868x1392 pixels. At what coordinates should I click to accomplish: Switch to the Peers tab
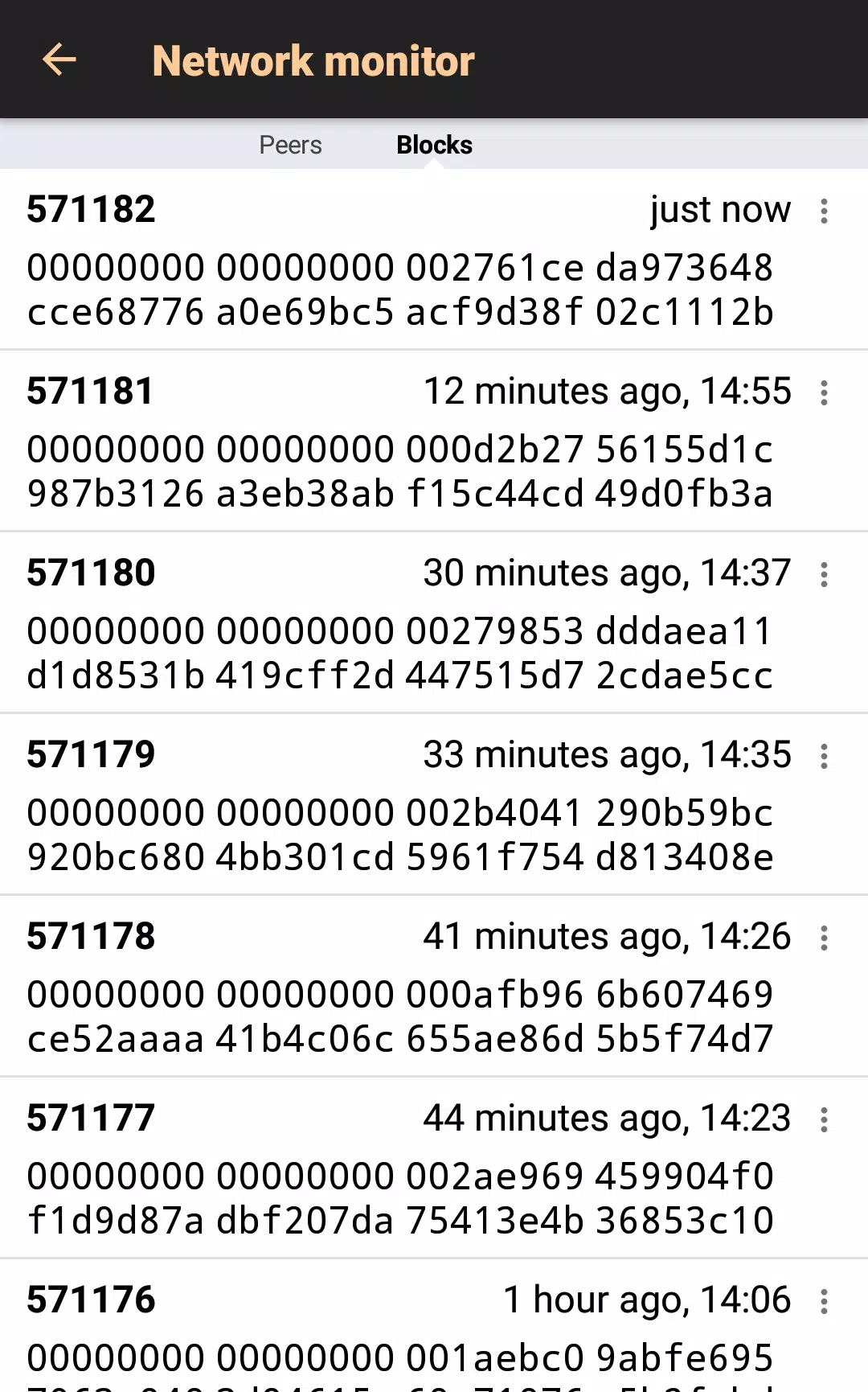(290, 145)
